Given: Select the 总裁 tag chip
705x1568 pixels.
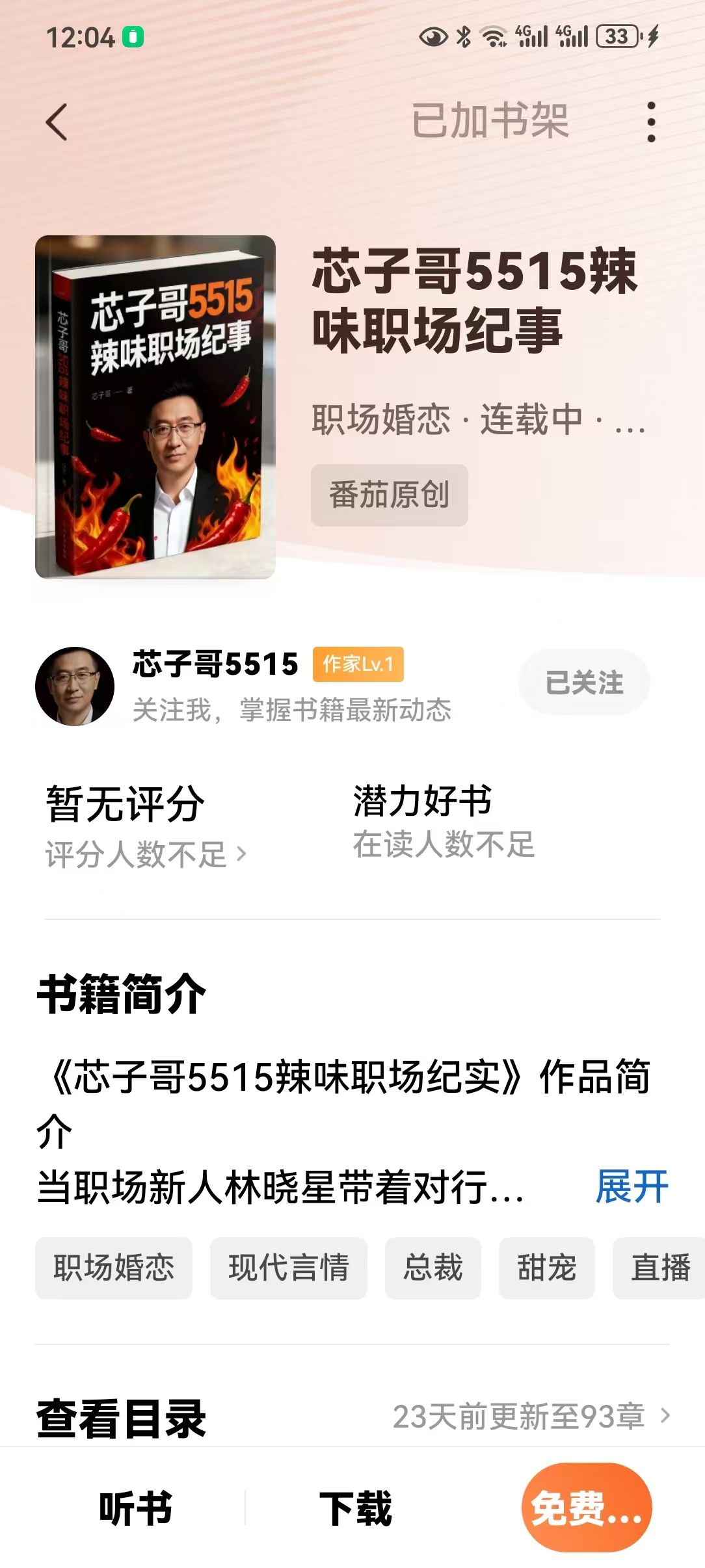Looking at the screenshot, I should (x=432, y=1268).
